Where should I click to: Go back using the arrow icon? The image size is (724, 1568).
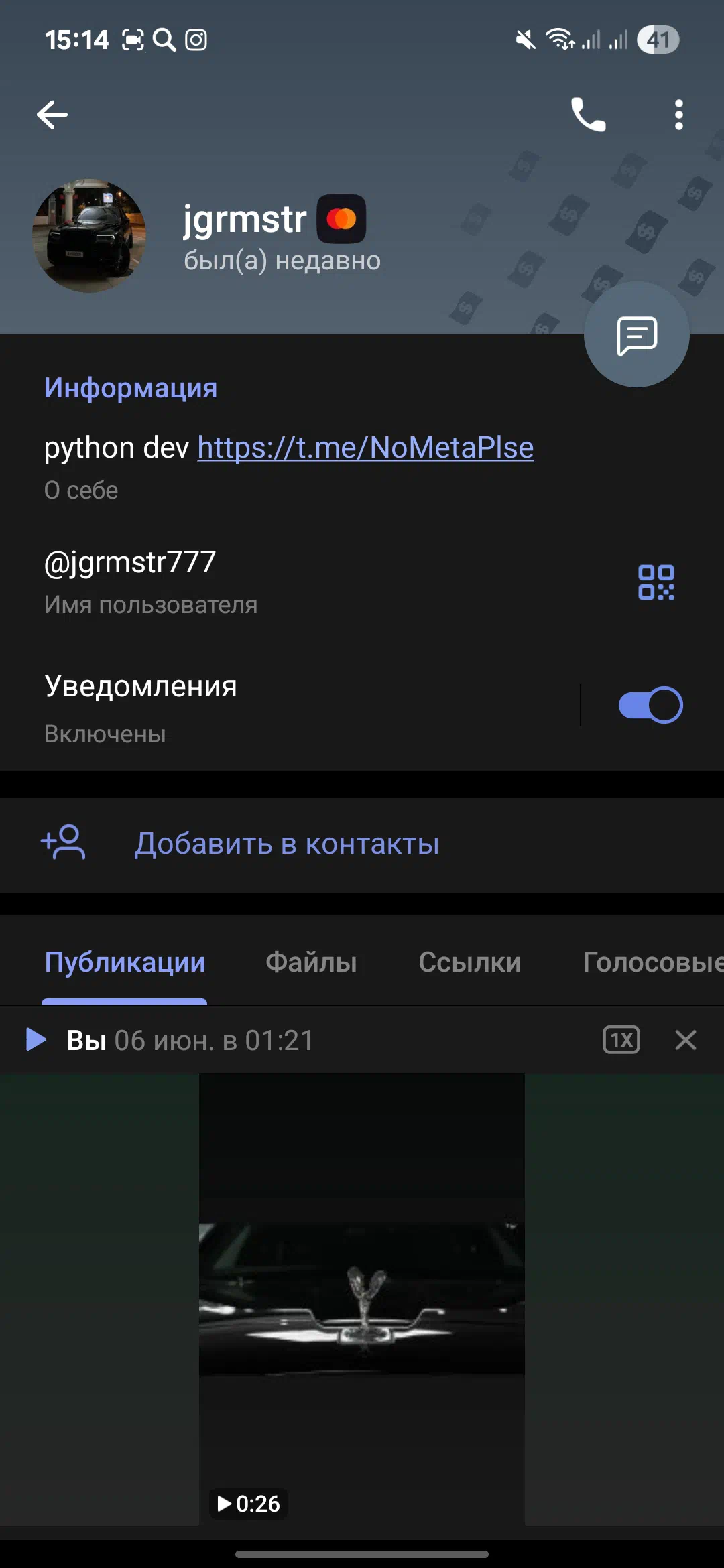[52, 115]
